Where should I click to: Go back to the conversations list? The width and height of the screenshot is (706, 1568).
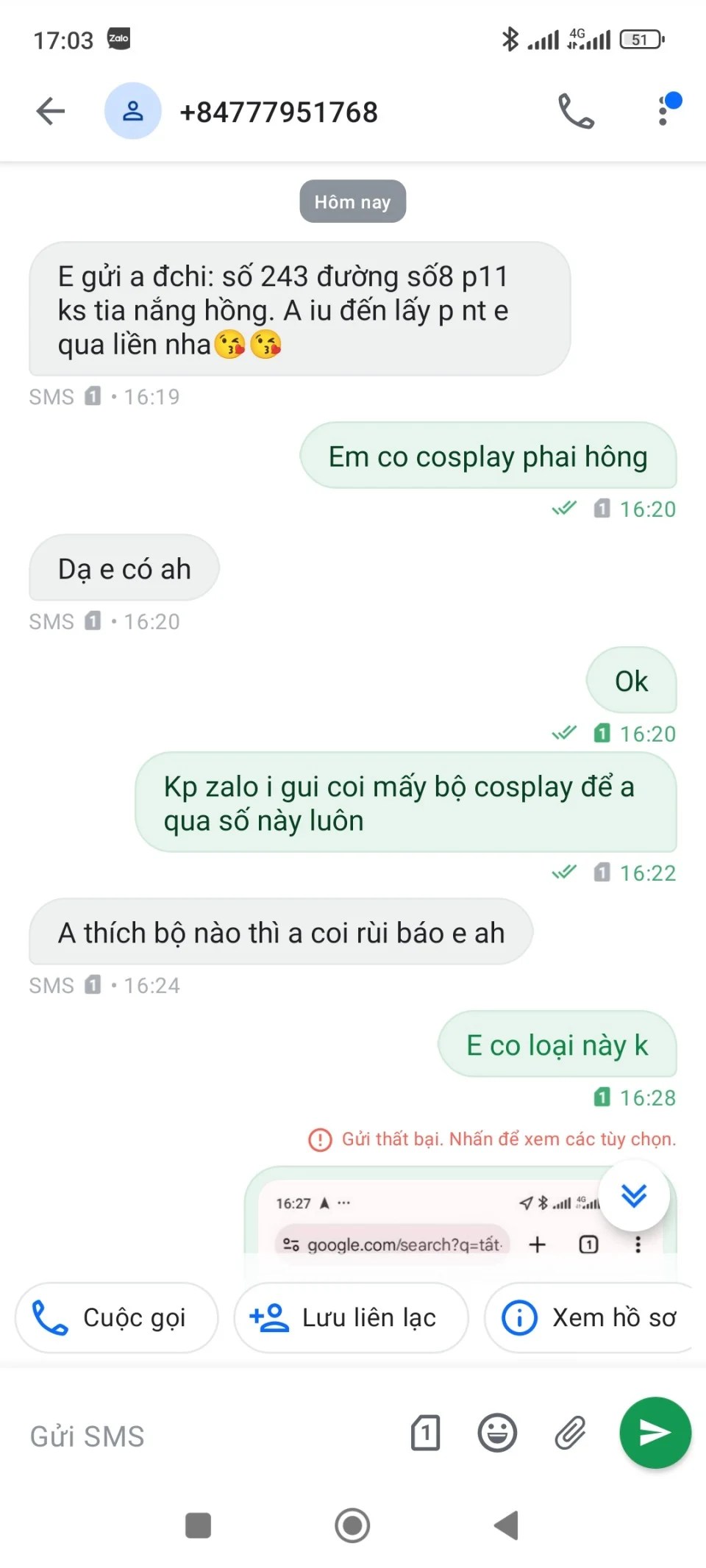point(51,112)
